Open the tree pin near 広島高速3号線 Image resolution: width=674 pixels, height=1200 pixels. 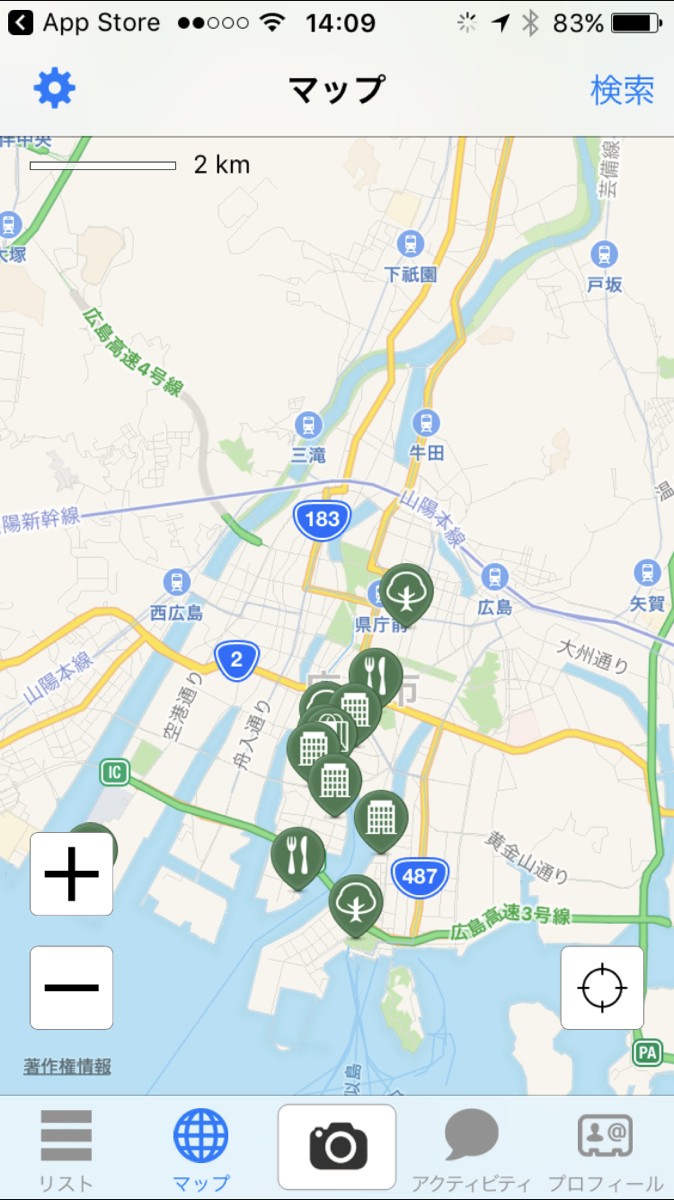pyautogui.click(x=356, y=901)
